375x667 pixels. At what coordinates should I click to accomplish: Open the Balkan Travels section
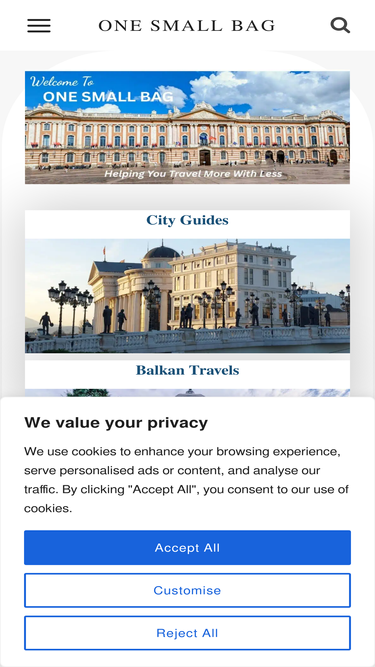(188, 370)
